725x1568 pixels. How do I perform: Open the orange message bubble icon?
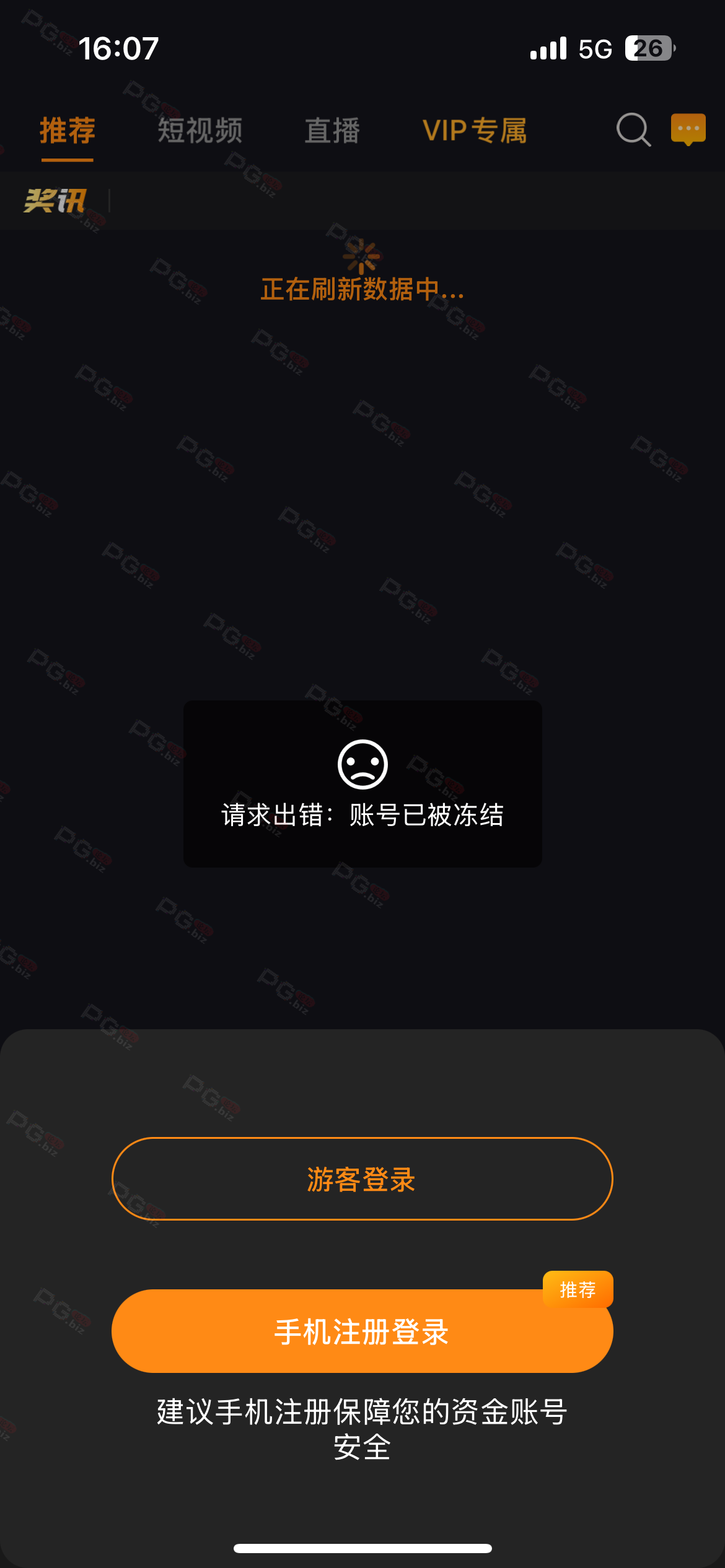click(x=688, y=129)
